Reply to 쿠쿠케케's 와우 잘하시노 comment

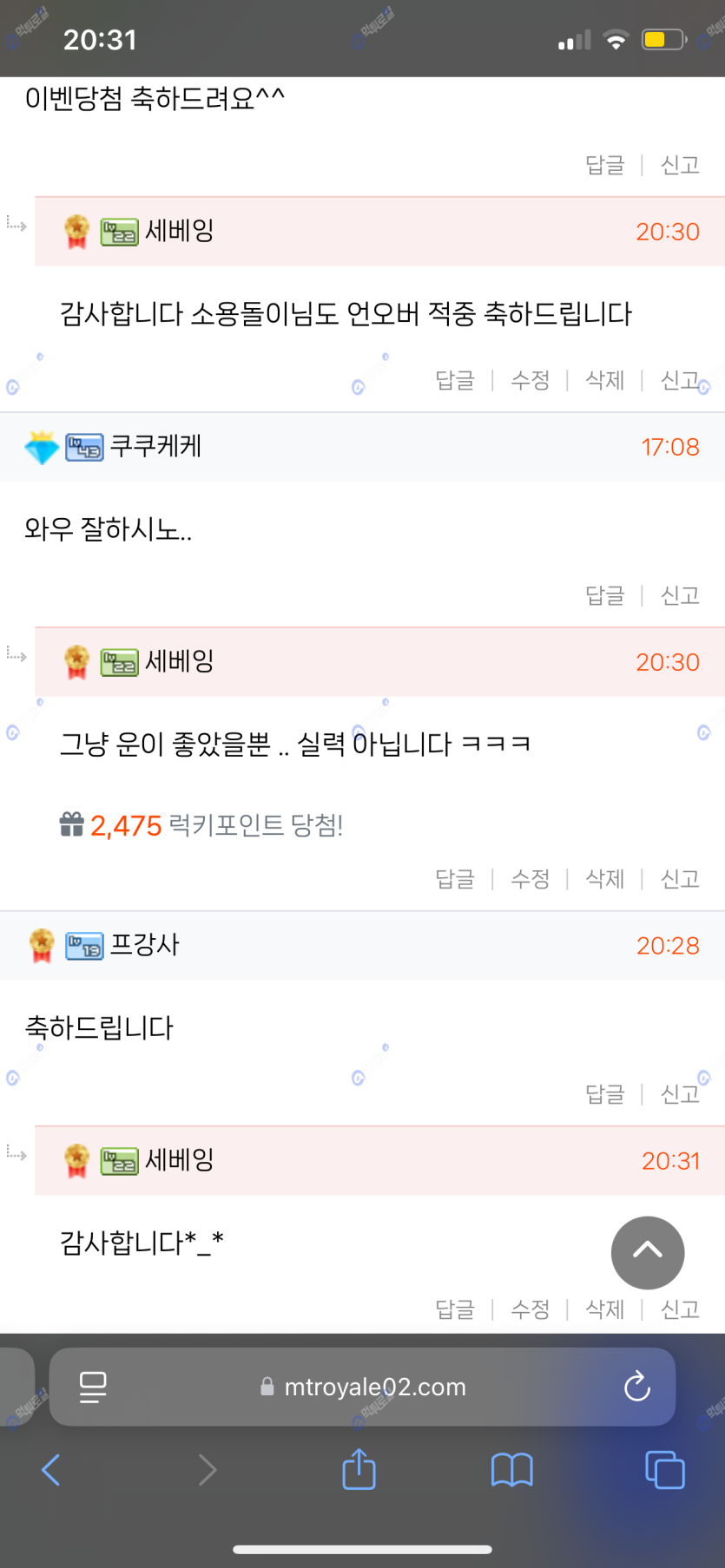(604, 595)
